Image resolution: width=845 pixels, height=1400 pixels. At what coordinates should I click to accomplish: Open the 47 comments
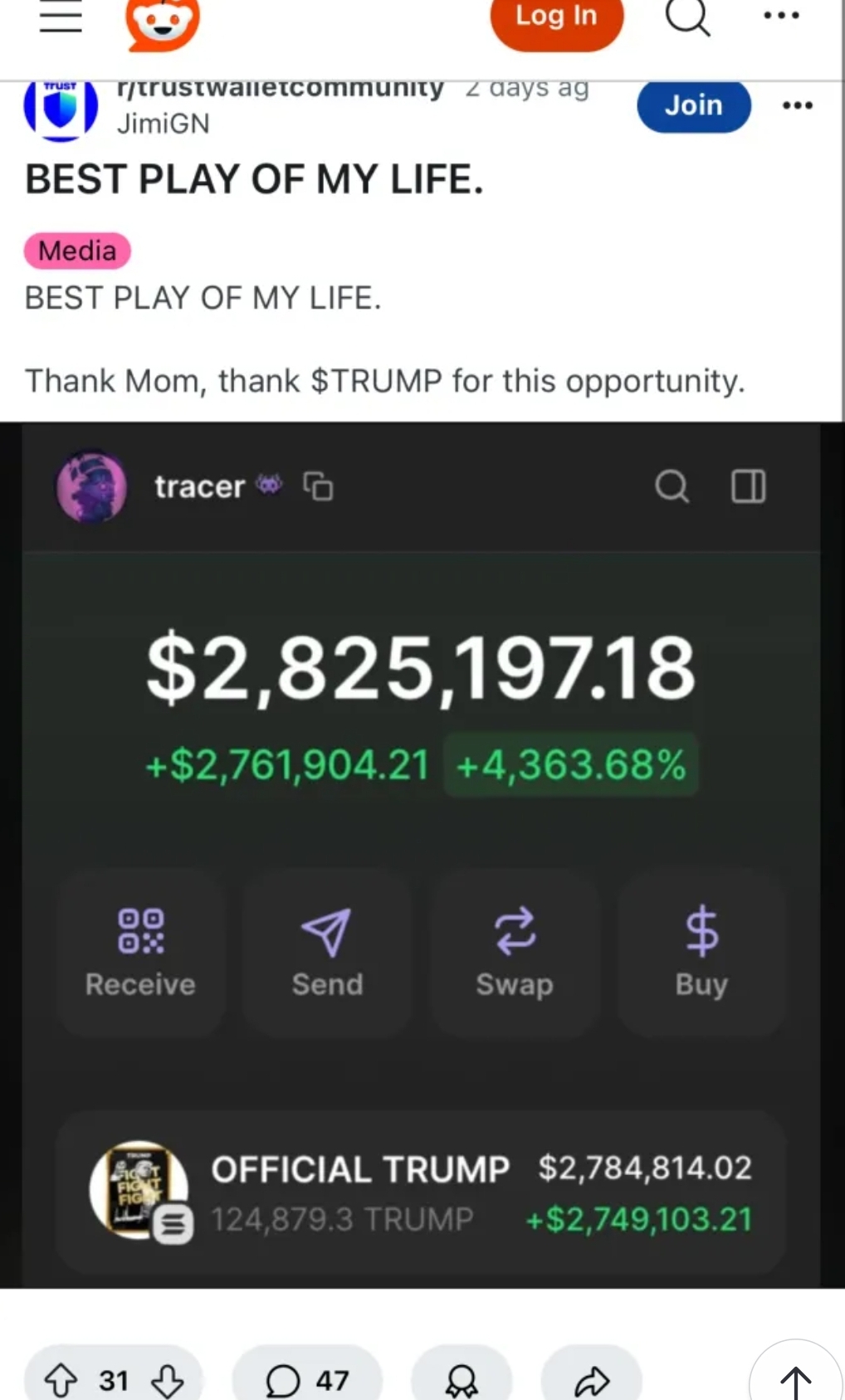[x=307, y=1381]
